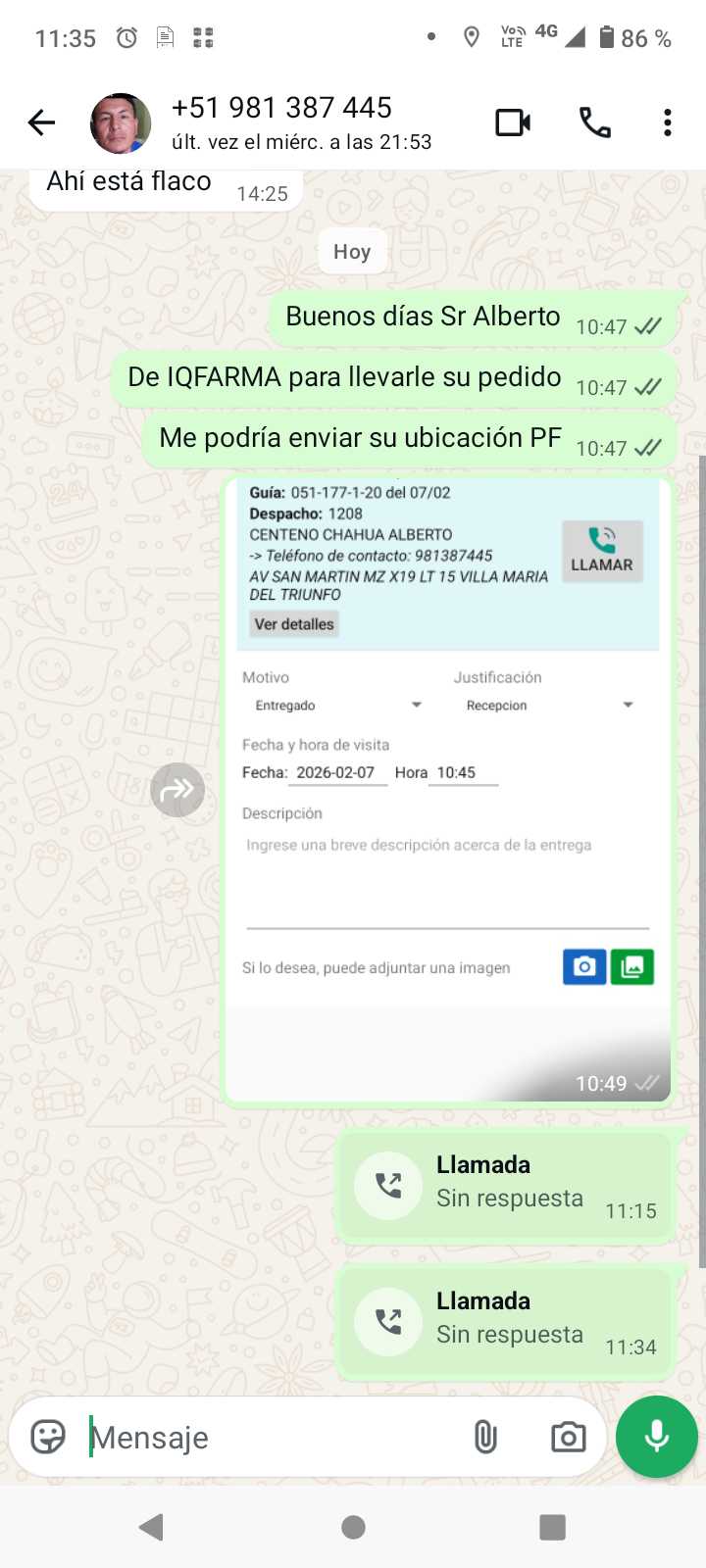The image size is (706, 1568).
Task: Tap the voice message microphone
Action: [x=656, y=1437]
